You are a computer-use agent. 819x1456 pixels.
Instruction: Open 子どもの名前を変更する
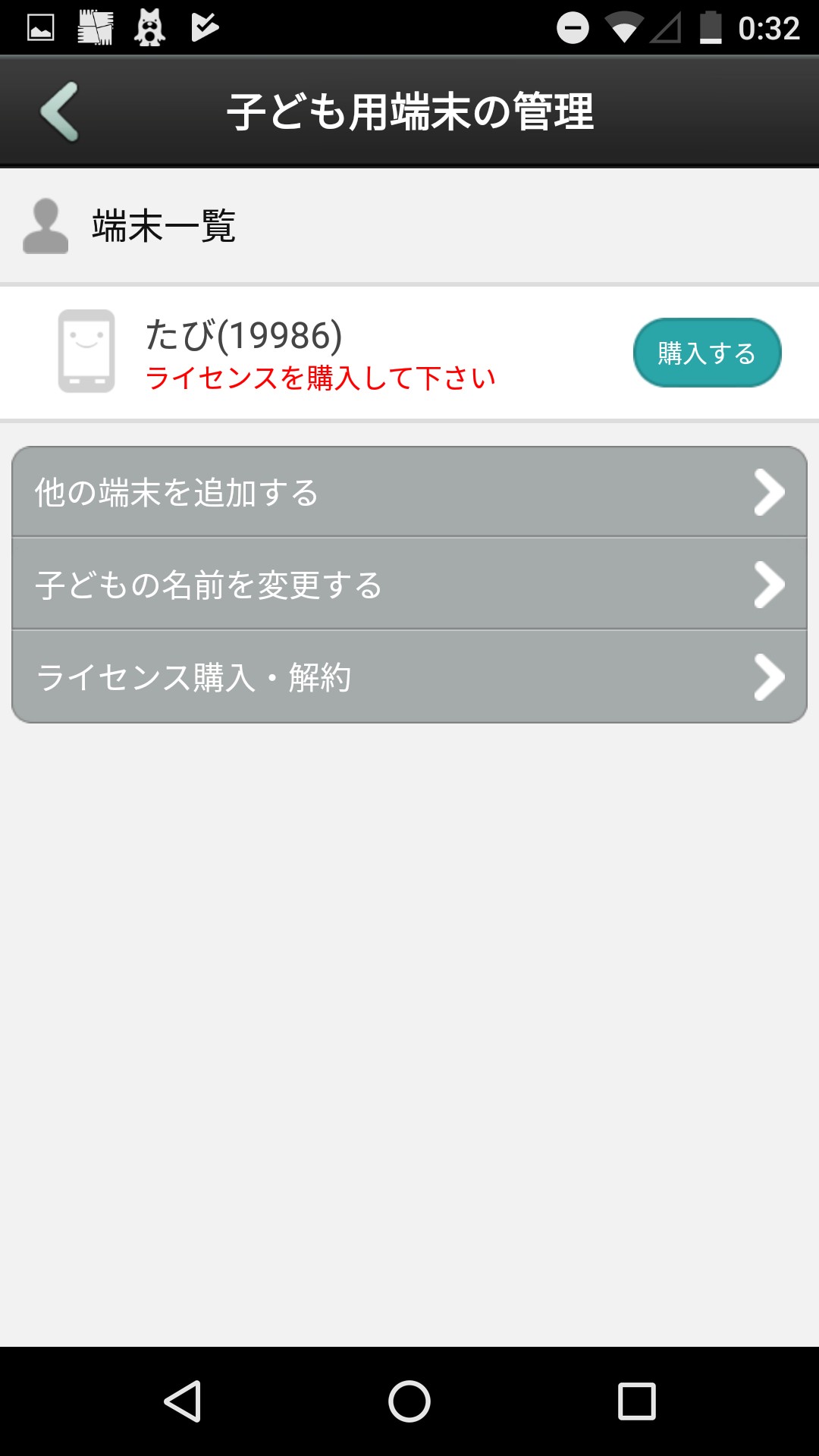tap(409, 585)
